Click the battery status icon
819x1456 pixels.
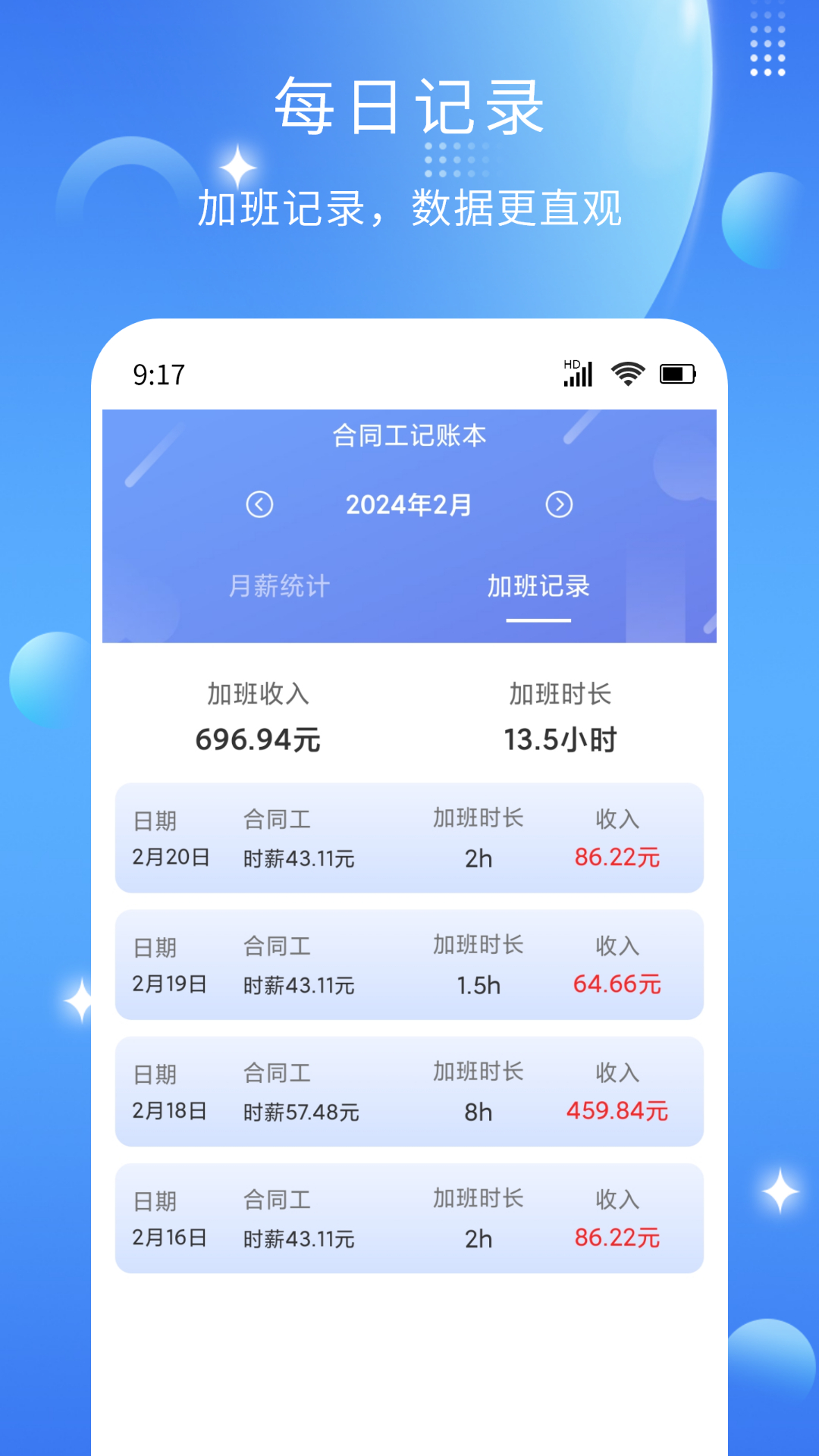click(x=677, y=372)
